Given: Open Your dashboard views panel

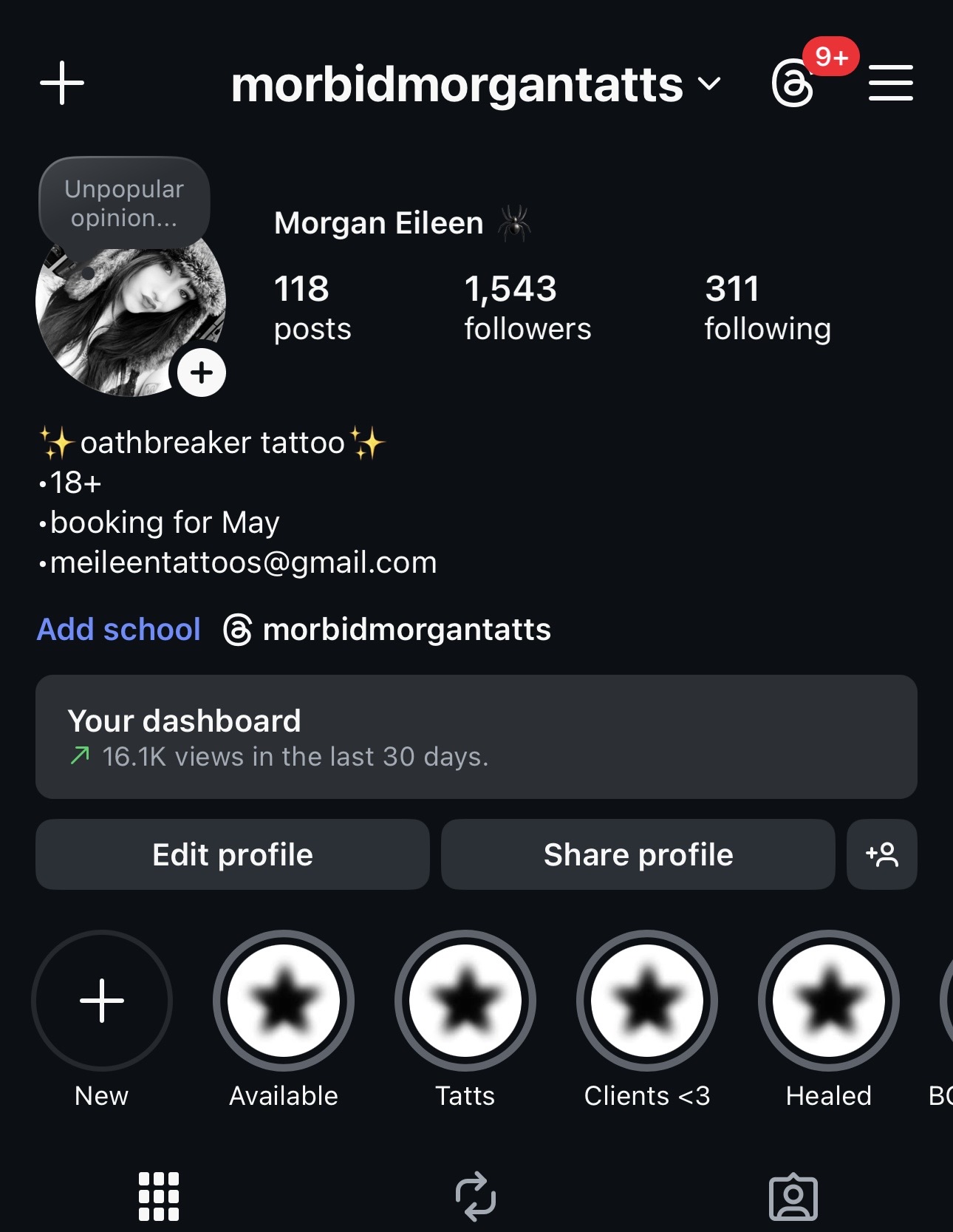Looking at the screenshot, I should (x=476, y=736).
